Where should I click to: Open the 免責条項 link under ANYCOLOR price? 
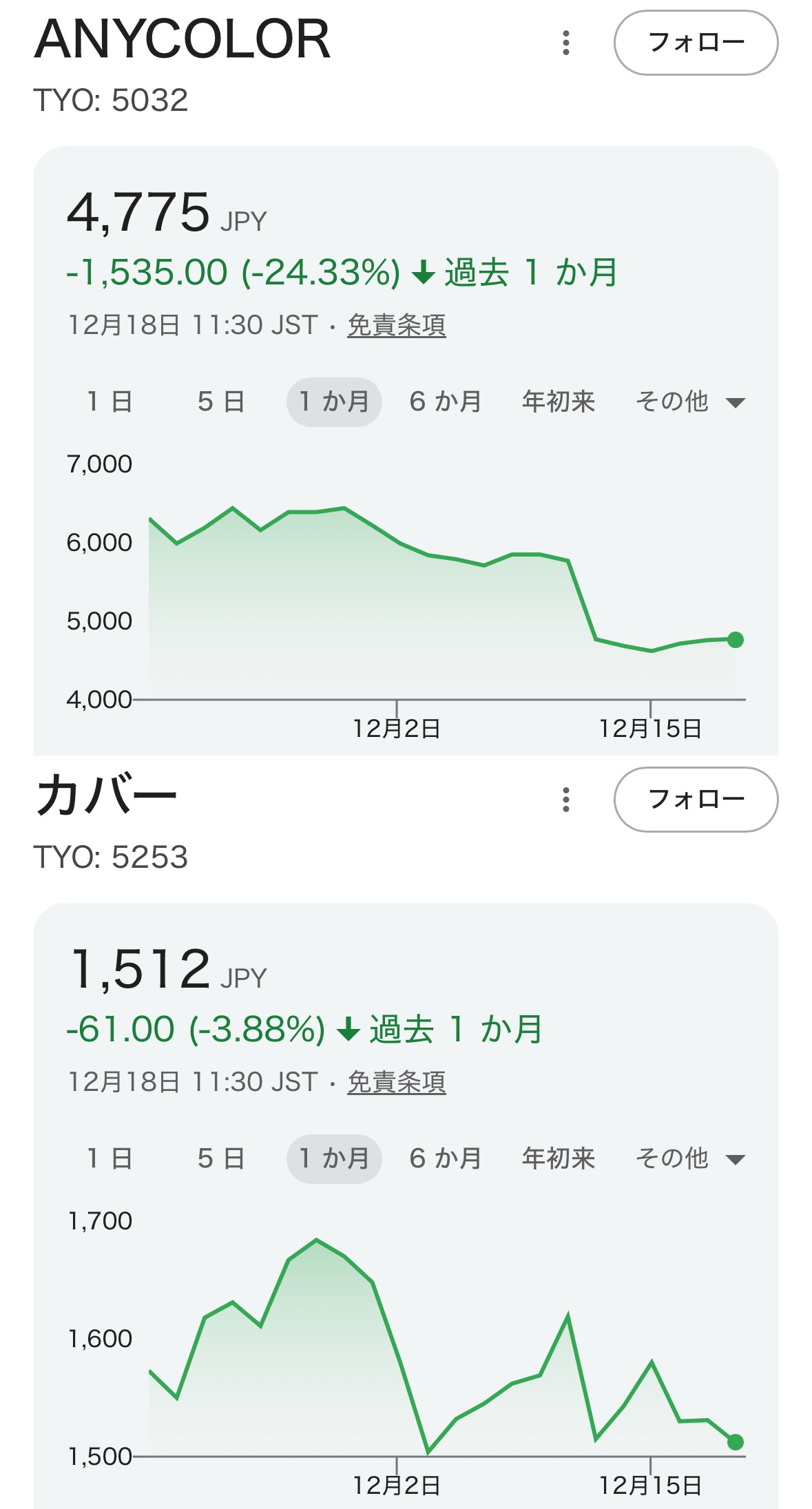click(x=396, y=325)
